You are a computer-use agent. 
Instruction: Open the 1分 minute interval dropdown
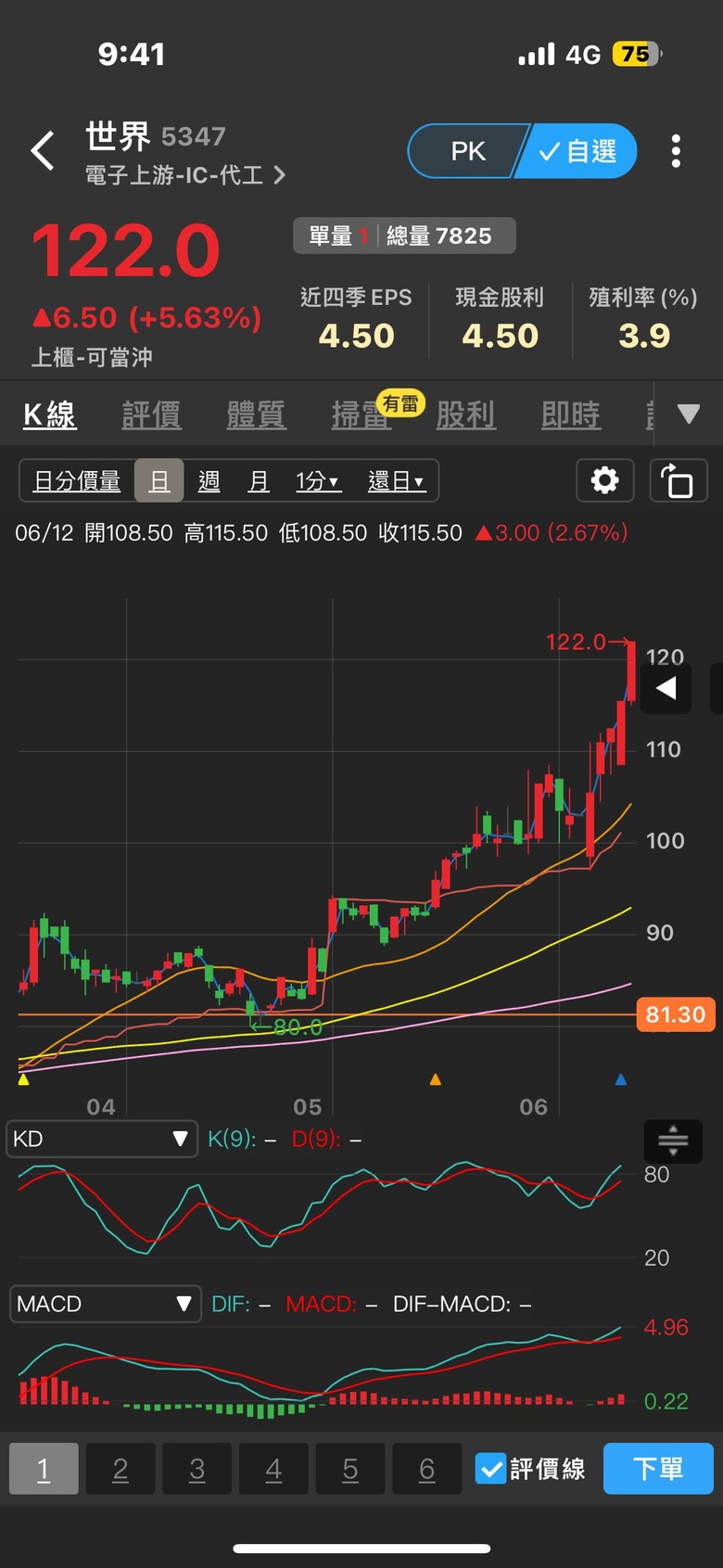tap(318, 481)
